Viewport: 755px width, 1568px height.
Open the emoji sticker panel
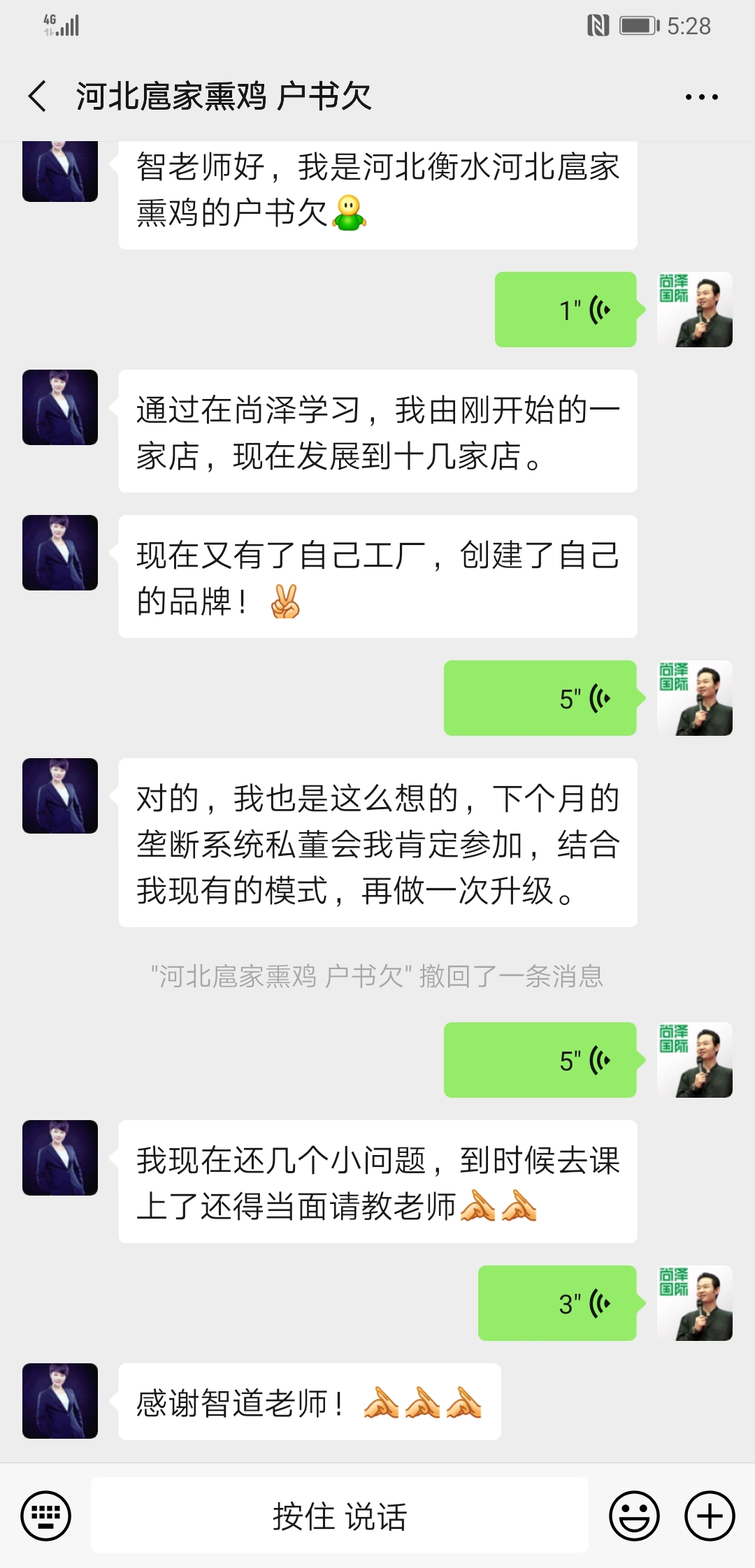634,1516
